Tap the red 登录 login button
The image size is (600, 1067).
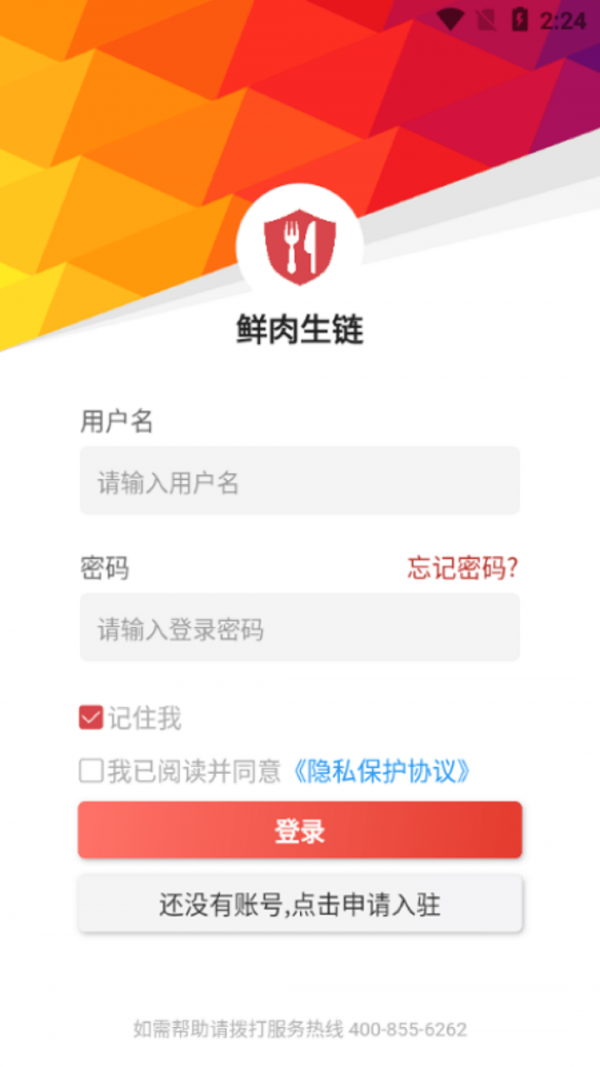pyautogui.click(x=300, y=830)
